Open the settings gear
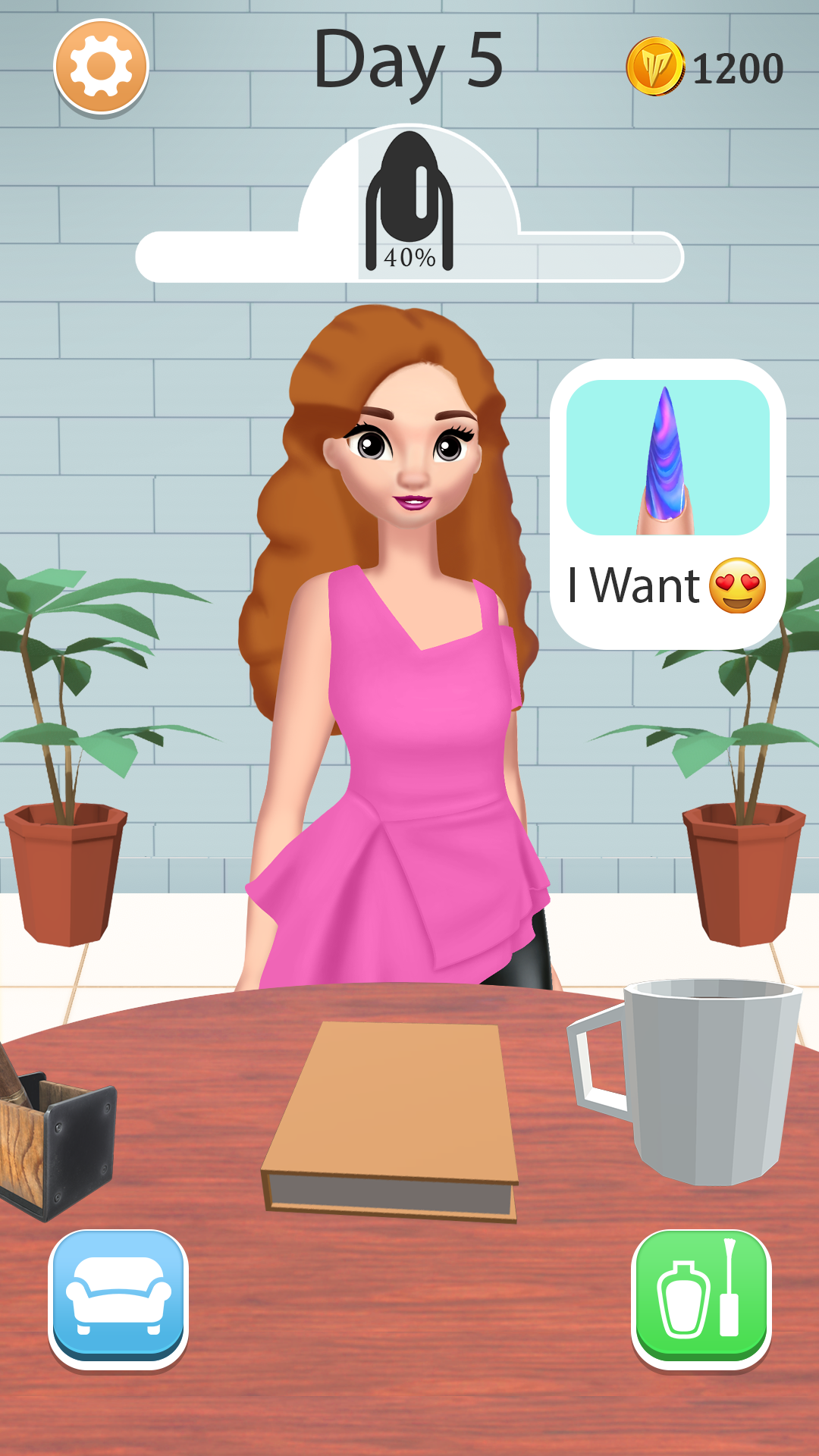 click(101, 67)
